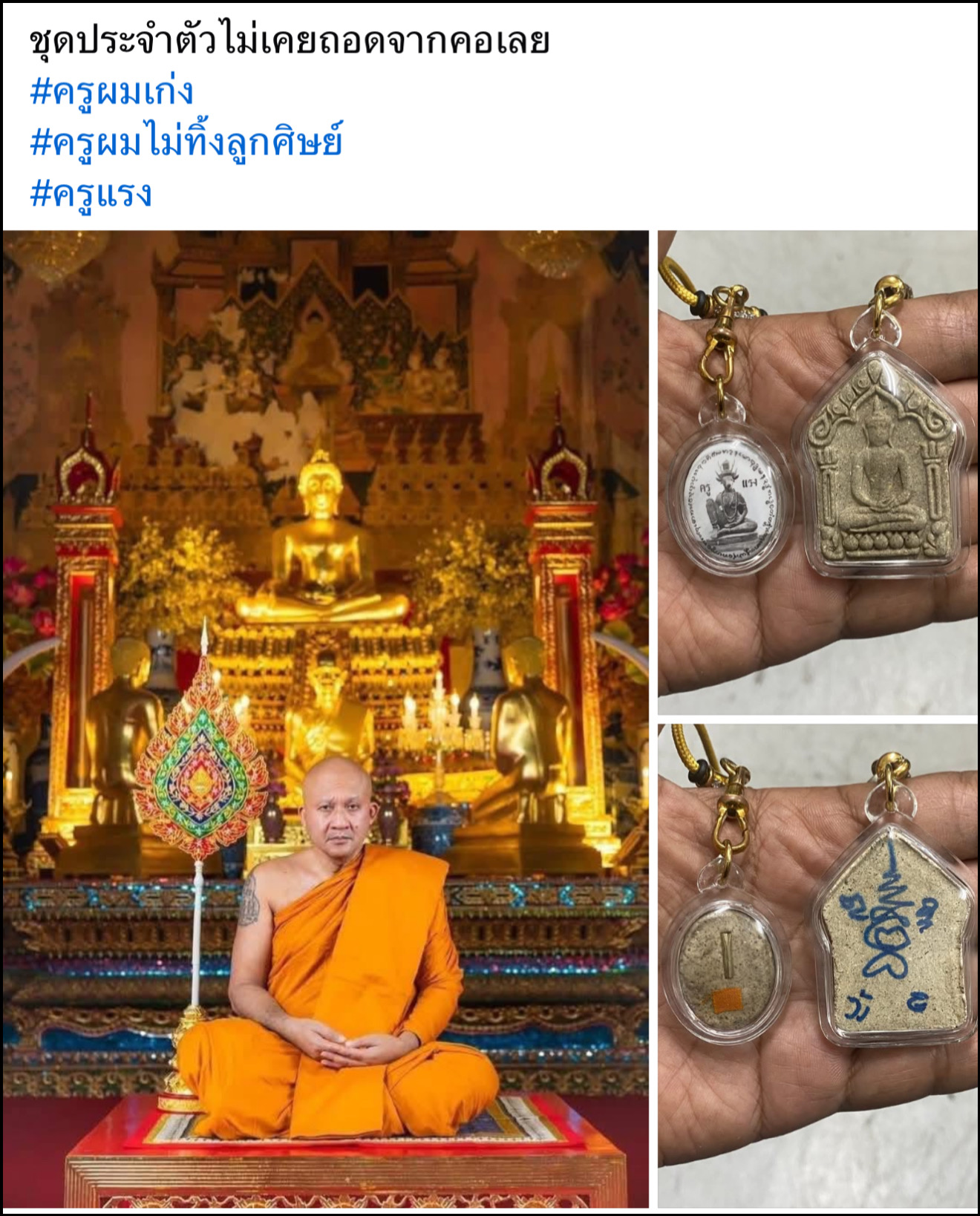Open the #ครูแรง hashtag
This screenshot has height=1216, width=980.
click(91, 193)
